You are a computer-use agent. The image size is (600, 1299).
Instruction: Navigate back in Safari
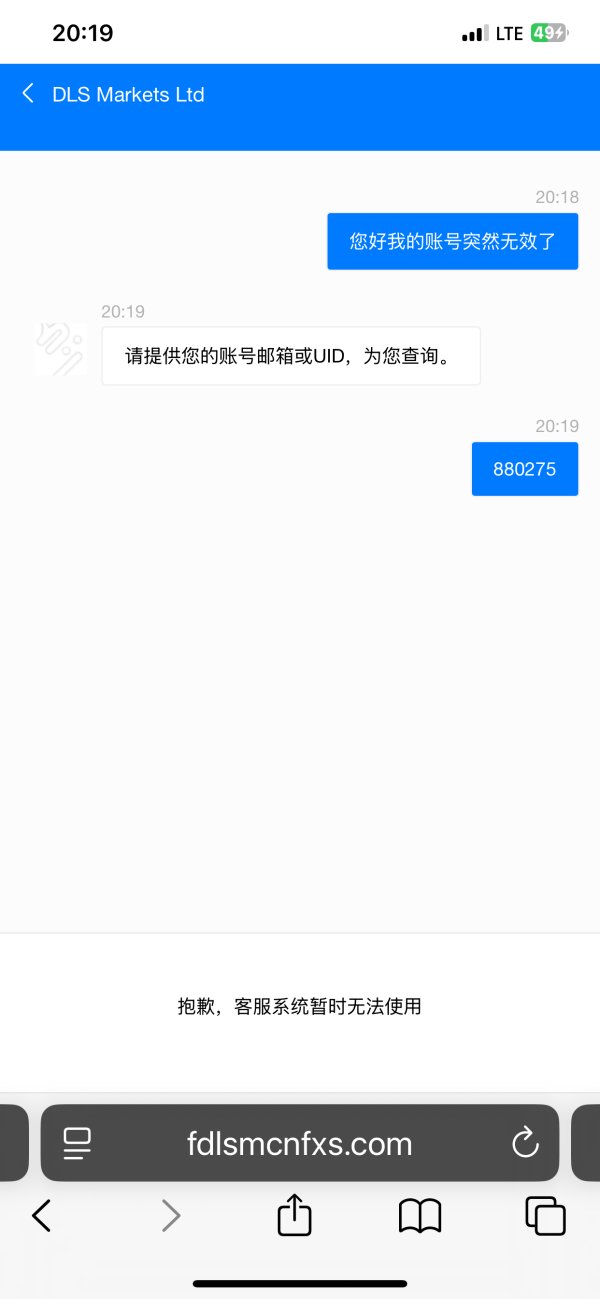point(41,1216)
